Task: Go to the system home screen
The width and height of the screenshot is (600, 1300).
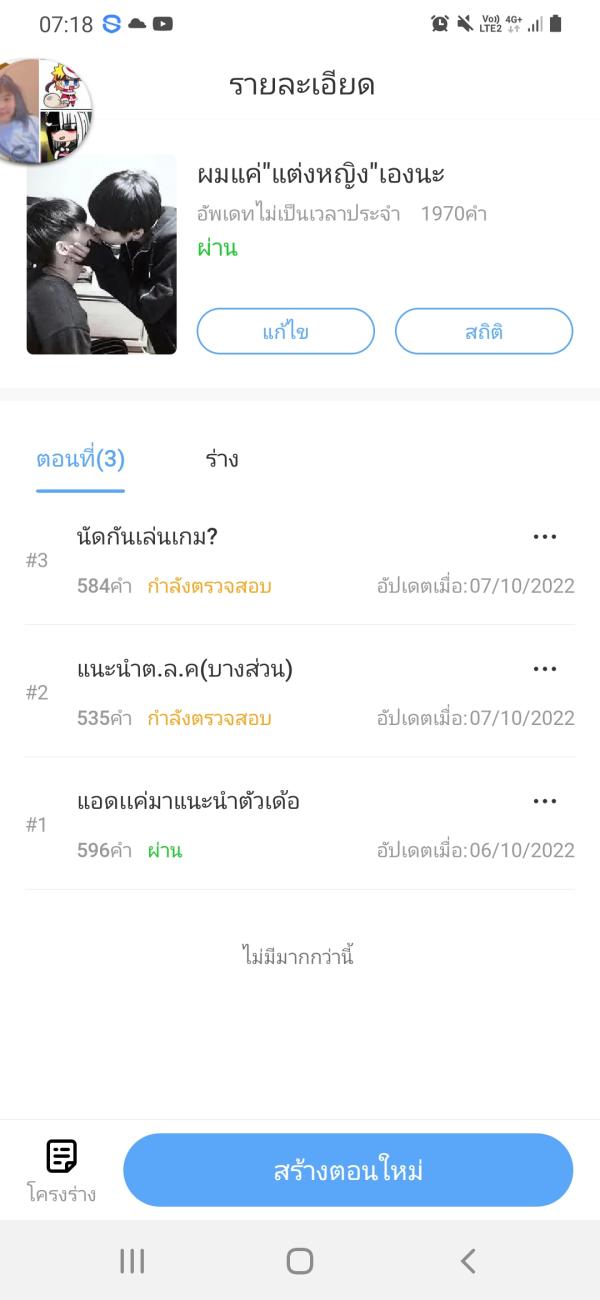Action: 300,1261
